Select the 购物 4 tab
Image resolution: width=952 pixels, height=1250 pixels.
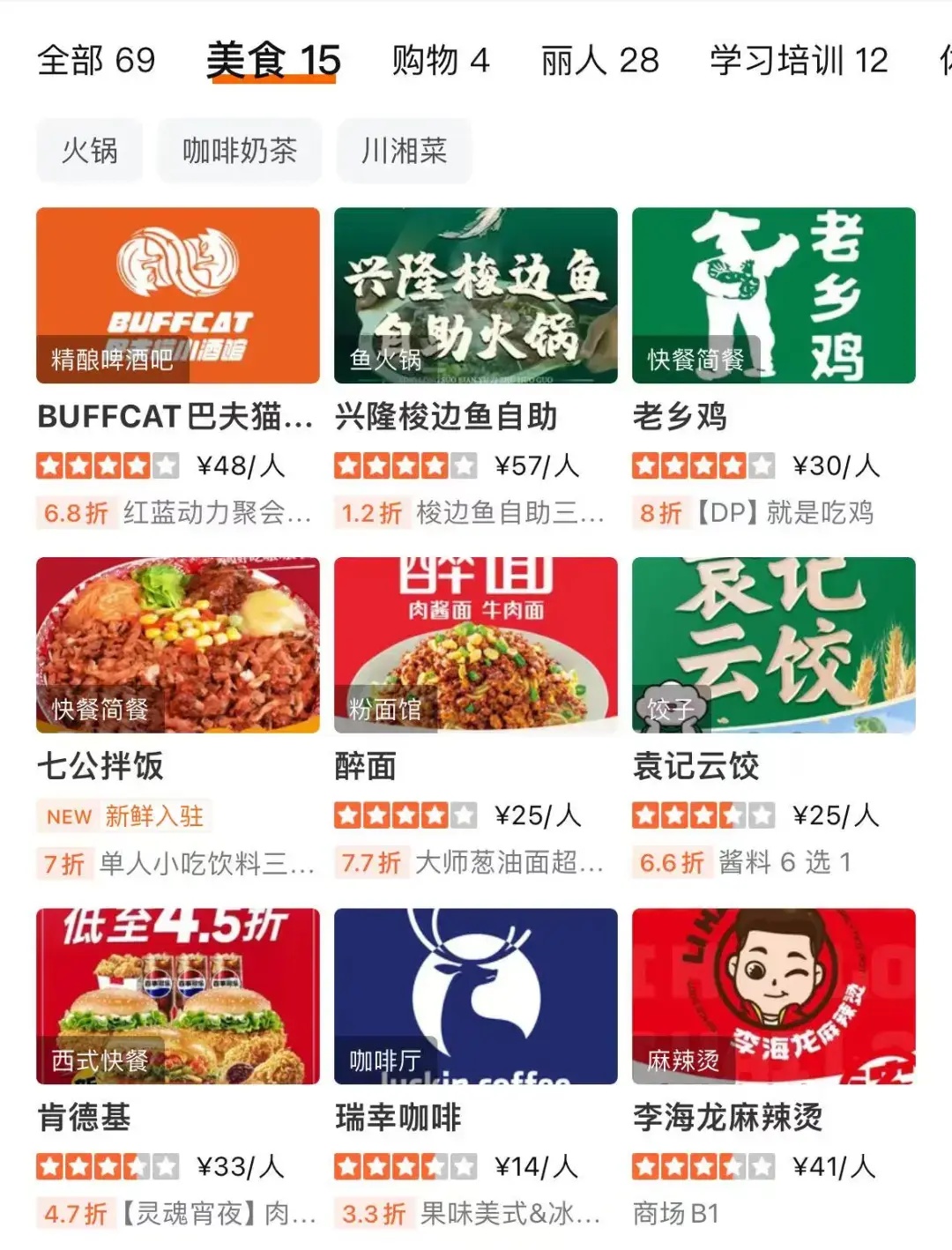pos(440,61)
